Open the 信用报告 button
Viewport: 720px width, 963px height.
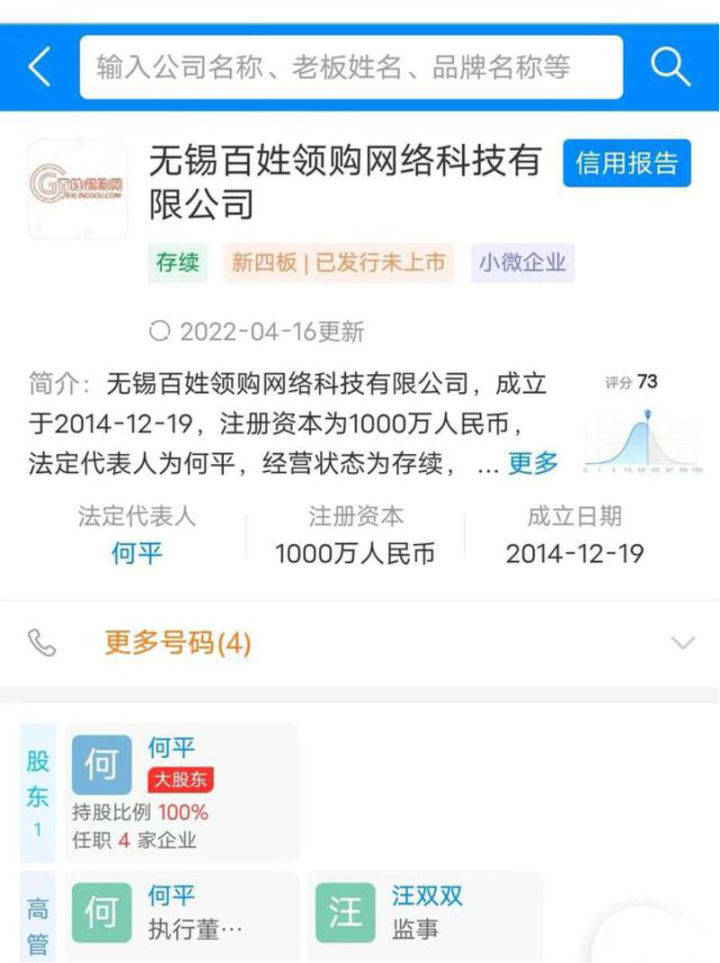tap(627, 163)
